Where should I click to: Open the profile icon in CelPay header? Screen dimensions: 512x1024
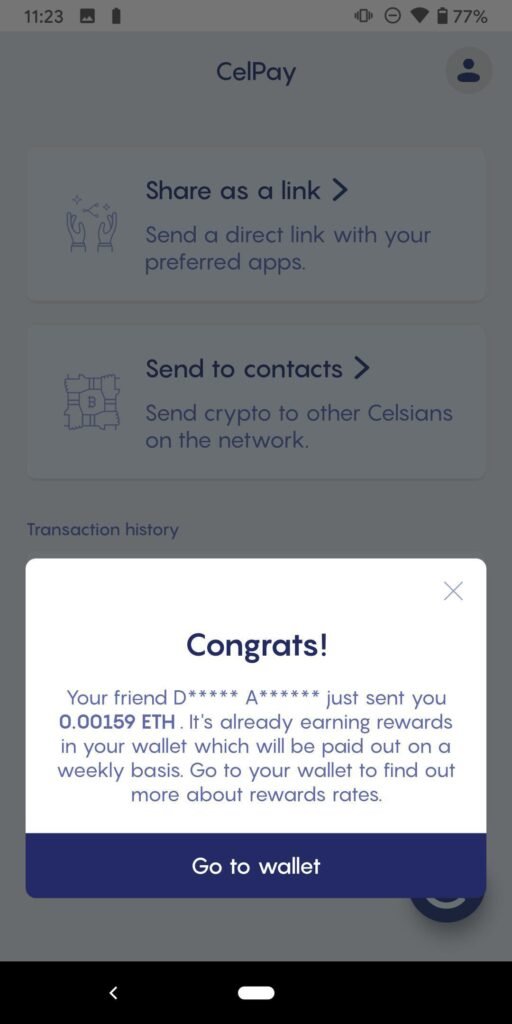tap(468, 70)
